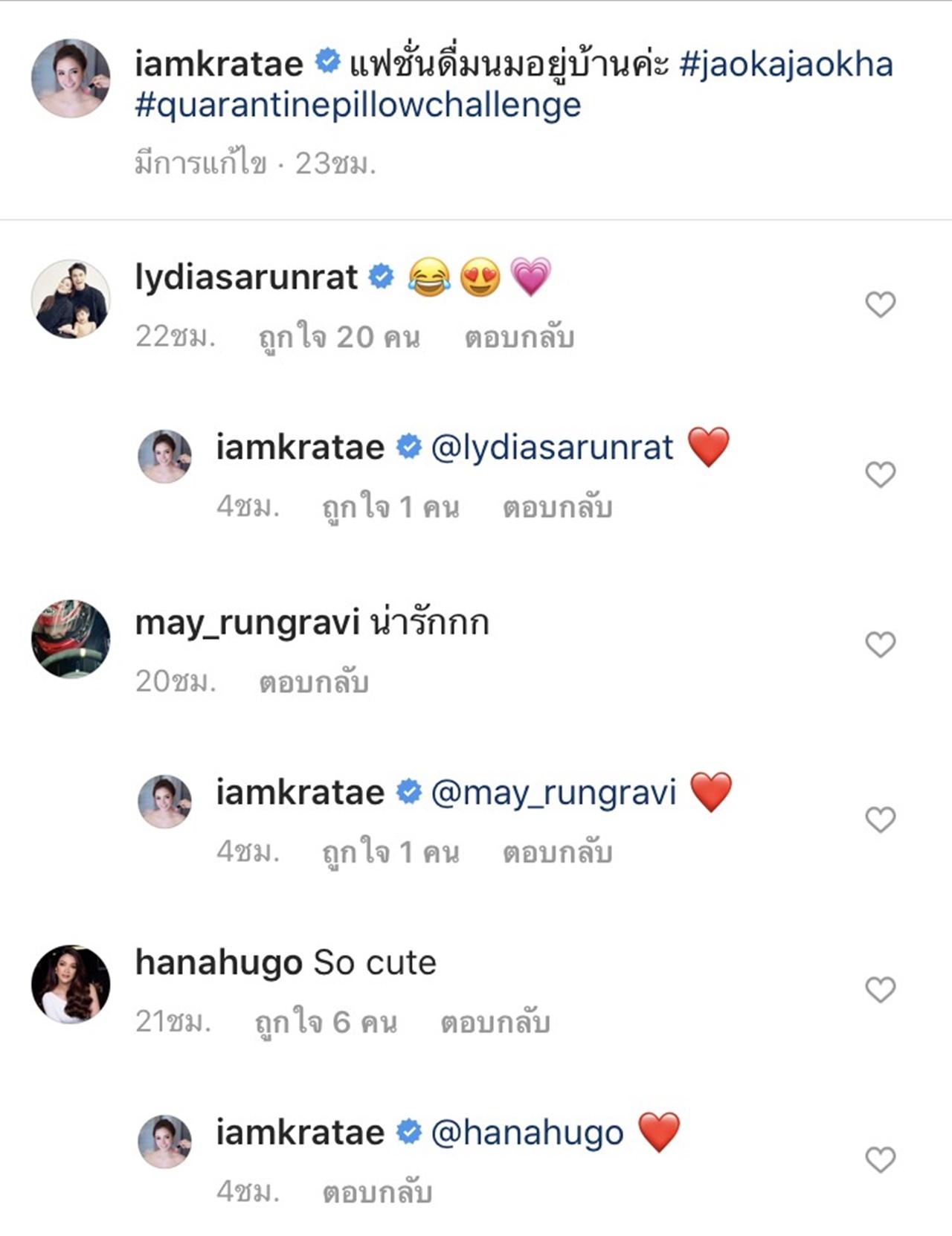This screenshot has height=1236, width=952.
Task: Open iamkratae's profile from caption avatar
Action: [71, 78]
